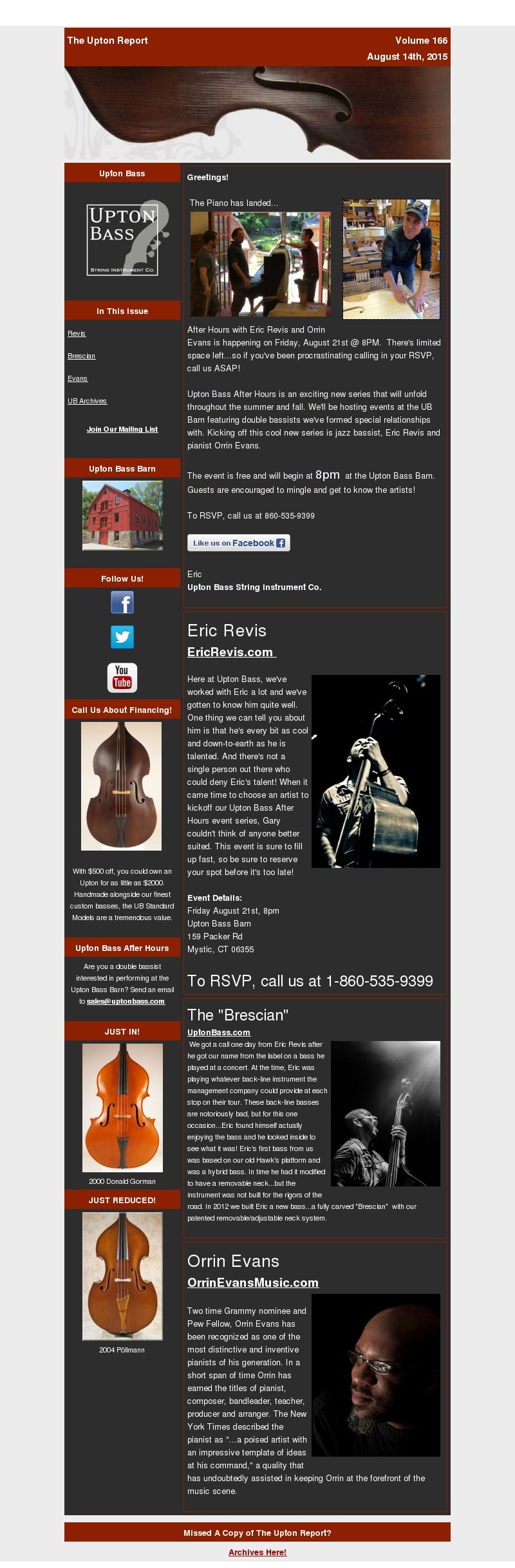
Task: Open the Facebook icon under Follow Us
Action: coord(122,603)
